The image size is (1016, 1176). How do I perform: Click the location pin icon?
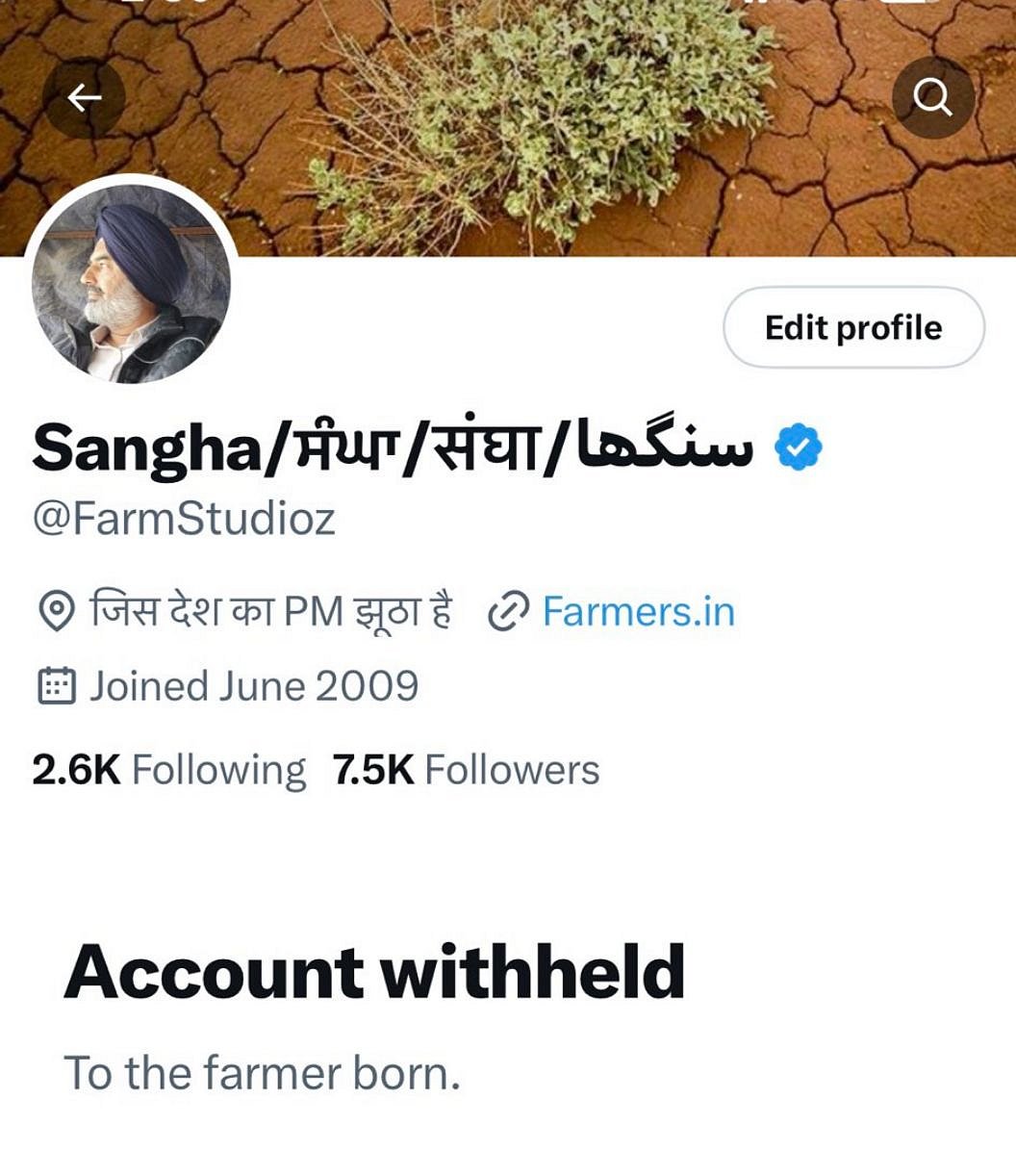coord(57,609)
